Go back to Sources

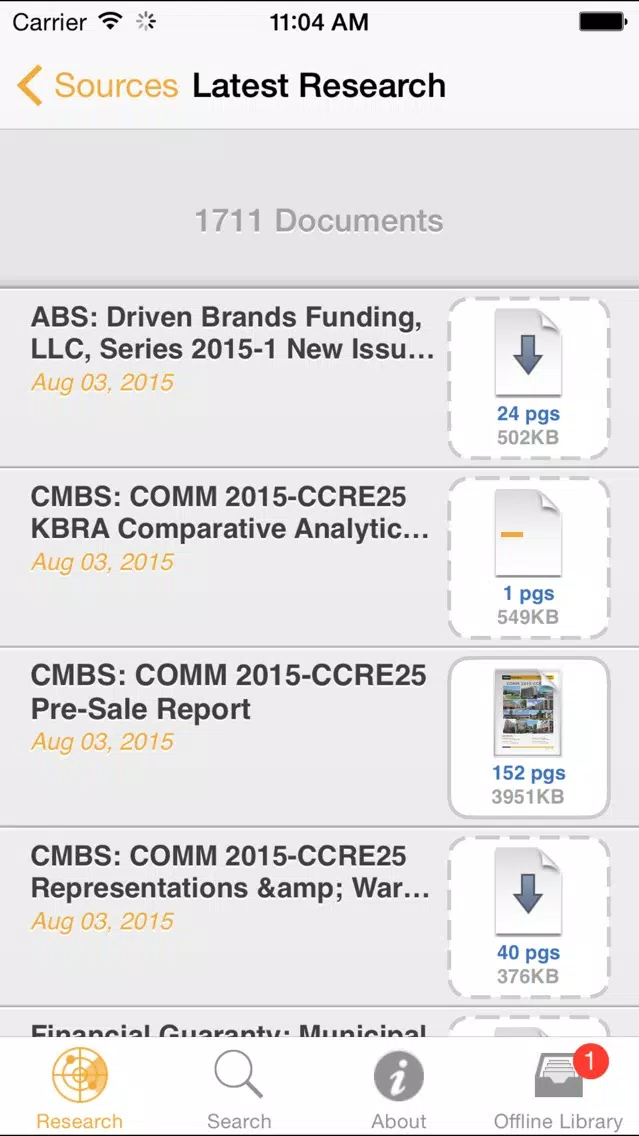click(x=97, y=85)
